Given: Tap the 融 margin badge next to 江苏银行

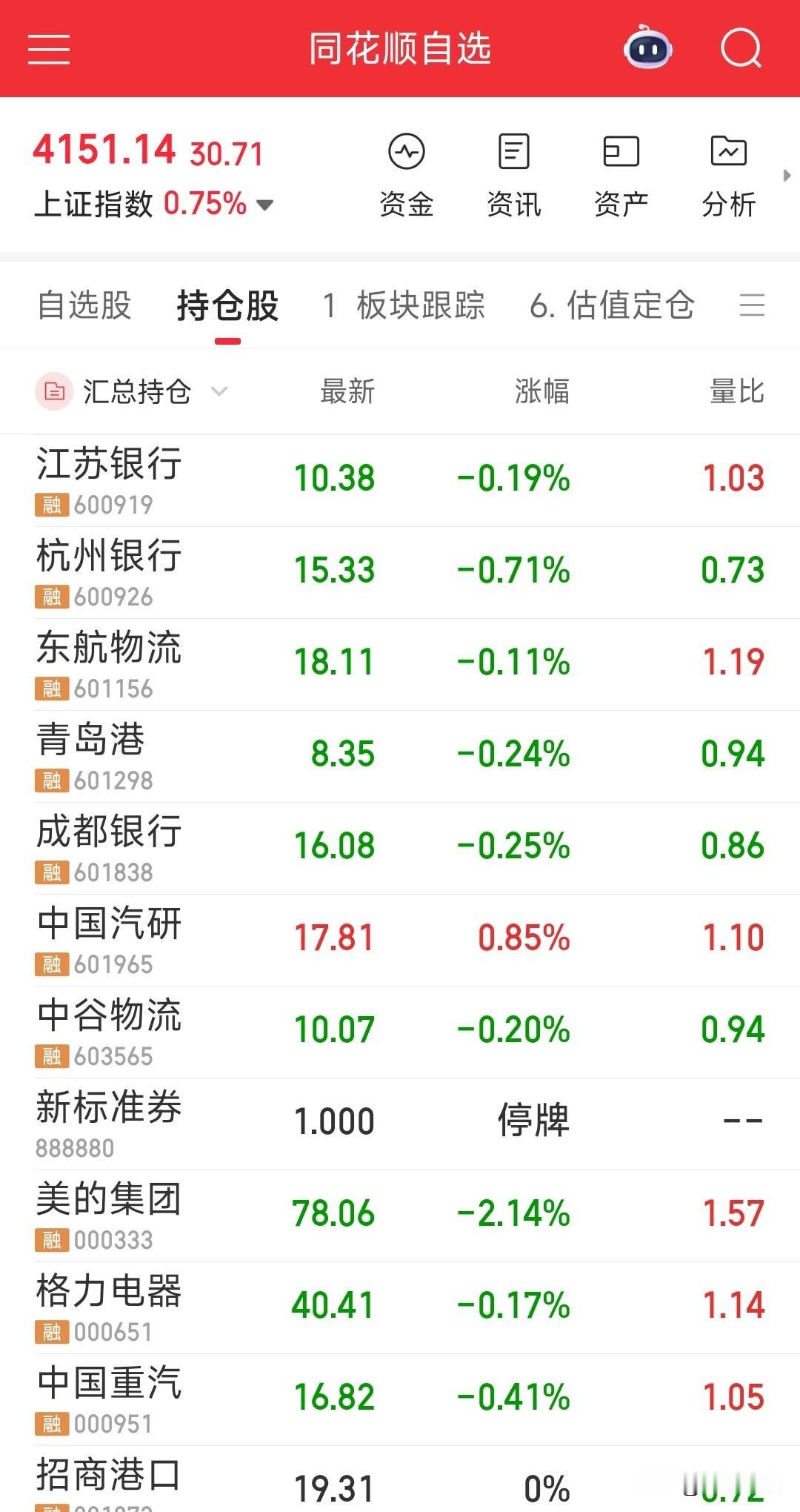Looking at the screenshot, I should coord(50,505).
